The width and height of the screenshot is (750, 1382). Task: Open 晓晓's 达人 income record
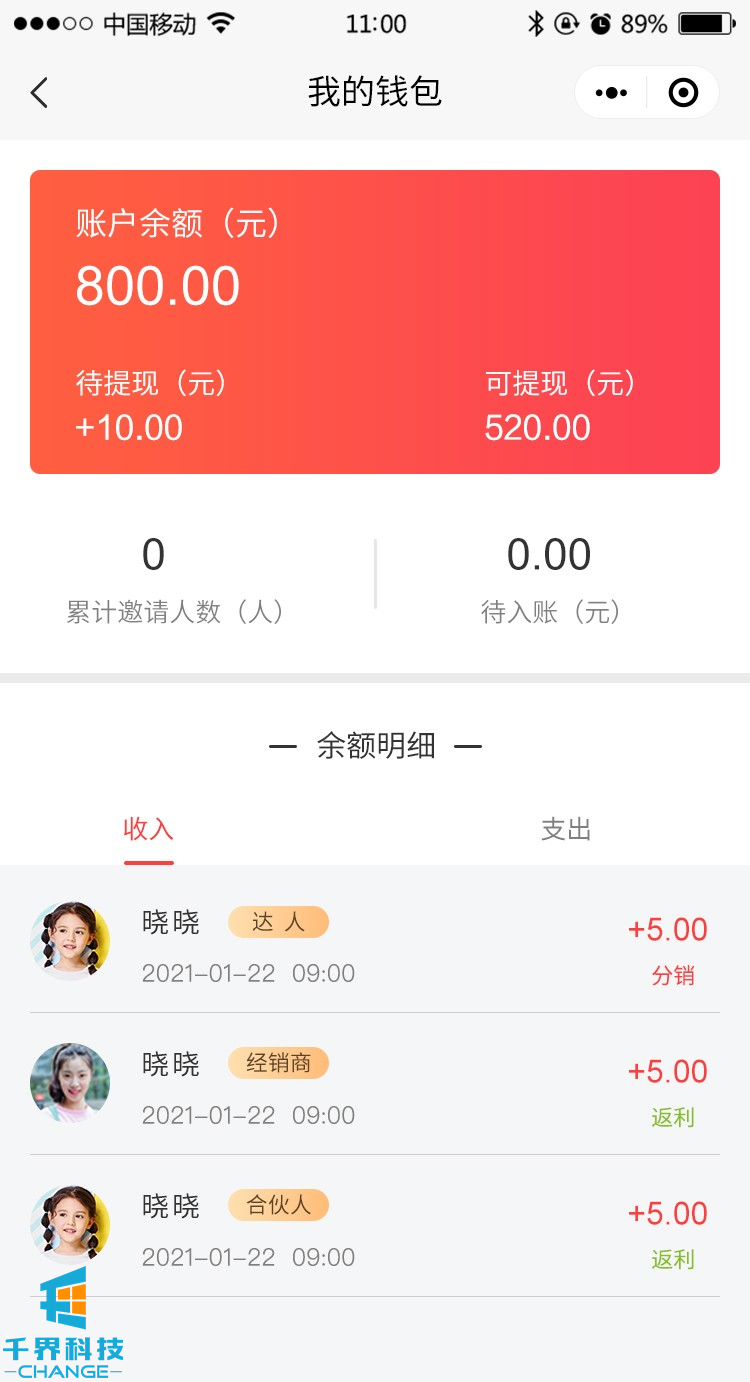pyautogui.click(x=374, y=942)
